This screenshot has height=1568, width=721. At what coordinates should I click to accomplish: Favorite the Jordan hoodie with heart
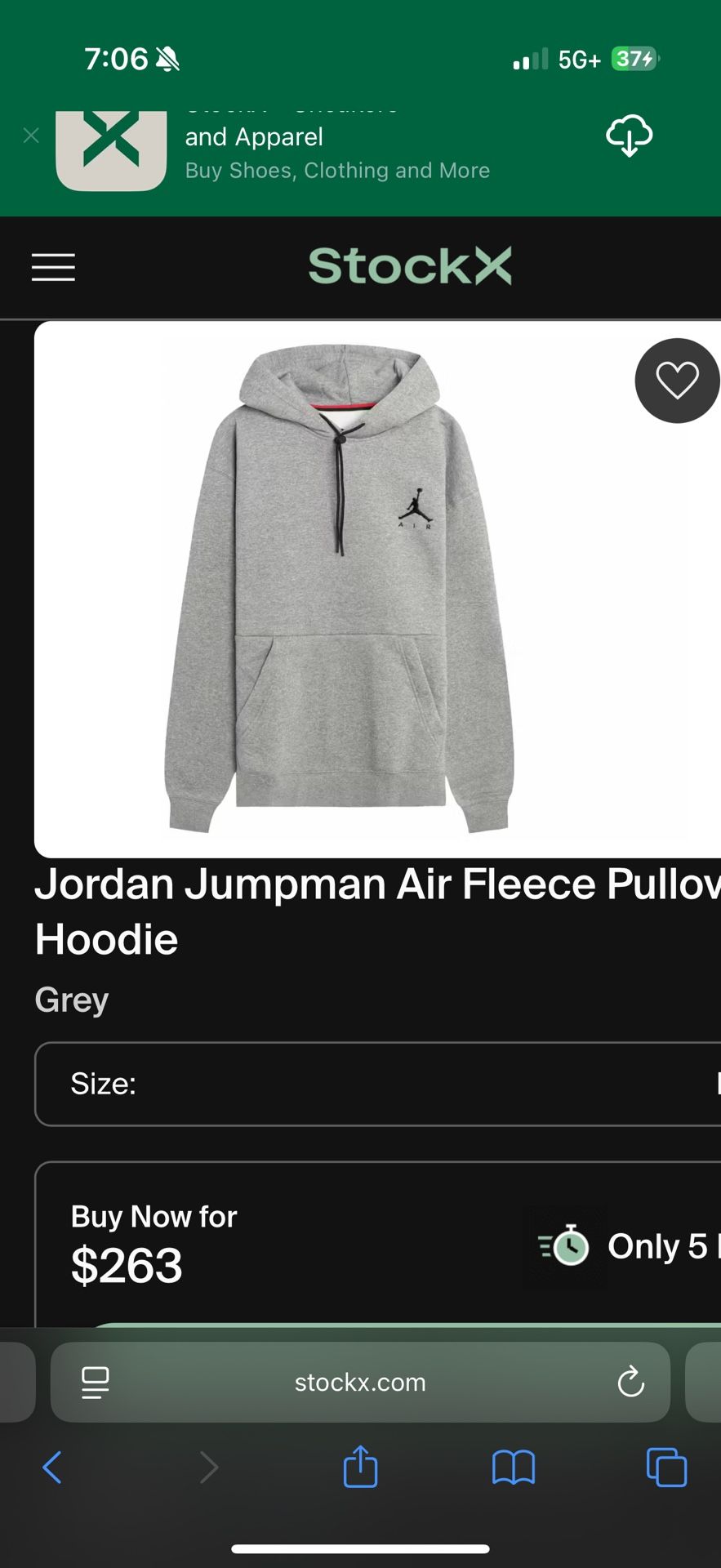click(x=677, y=381)
